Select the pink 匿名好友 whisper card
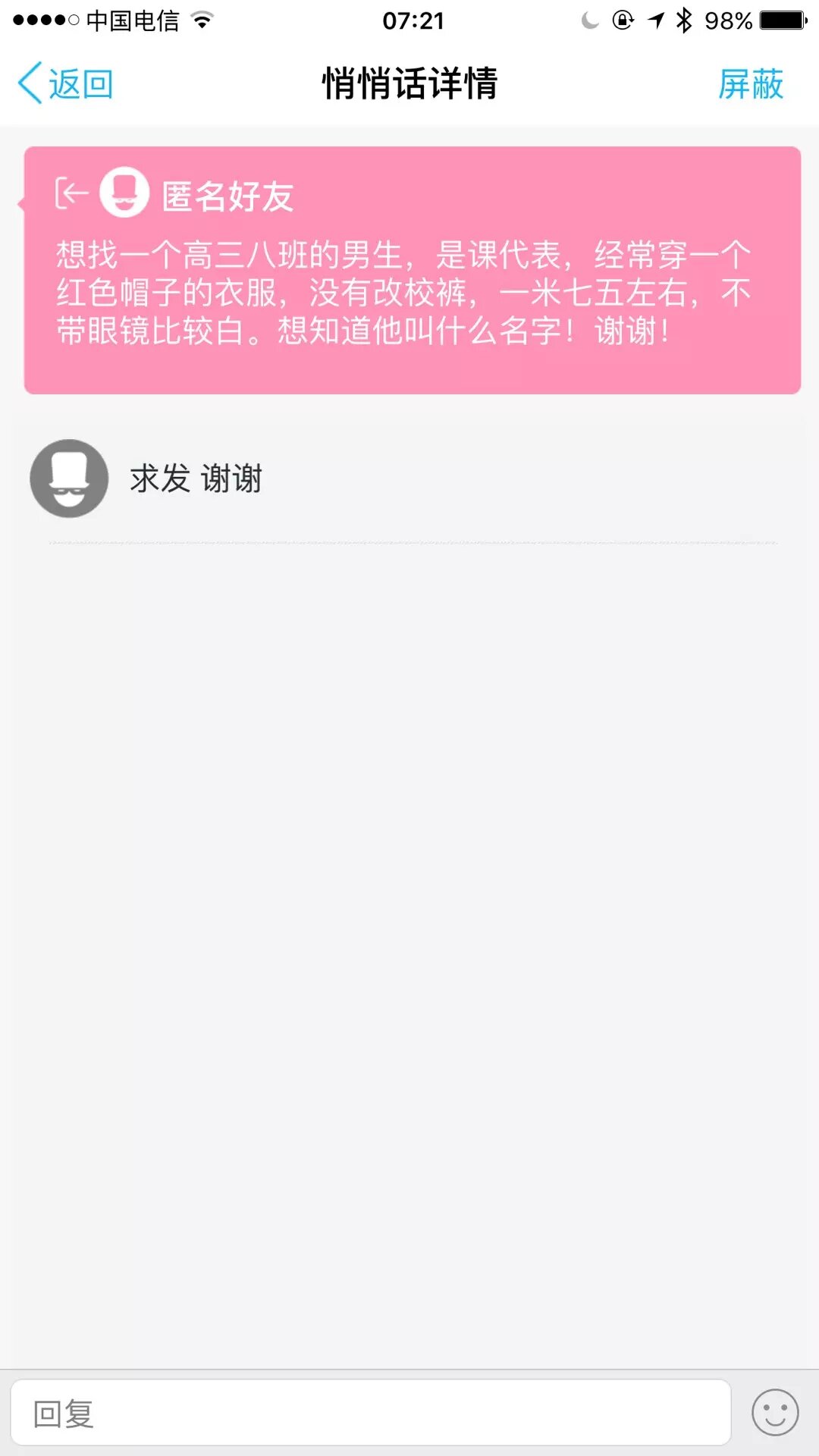Image resolution: width=819 pixels, height=1456 pixels. pyautogui.click(x=413, y=270)
